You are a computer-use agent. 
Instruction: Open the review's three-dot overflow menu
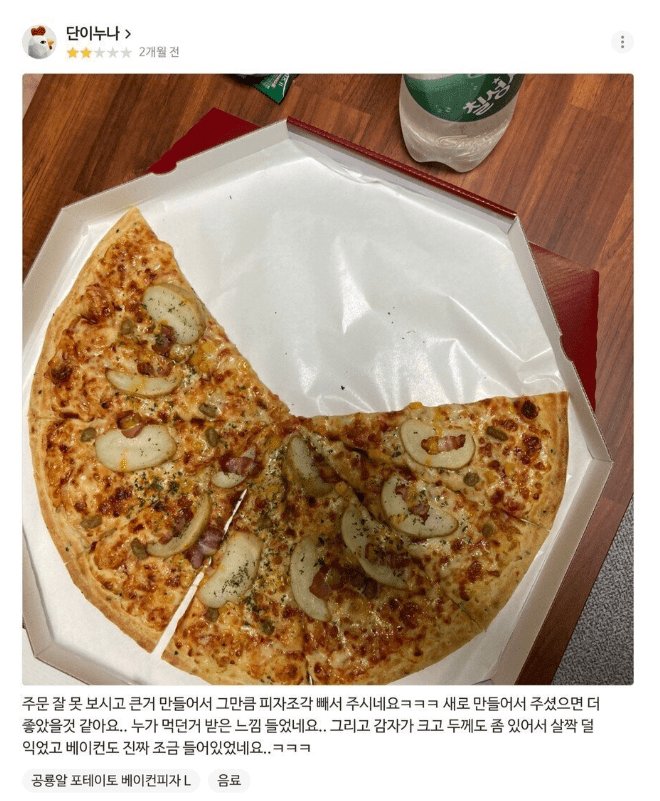pyautogui.click(x=622, y=42)
